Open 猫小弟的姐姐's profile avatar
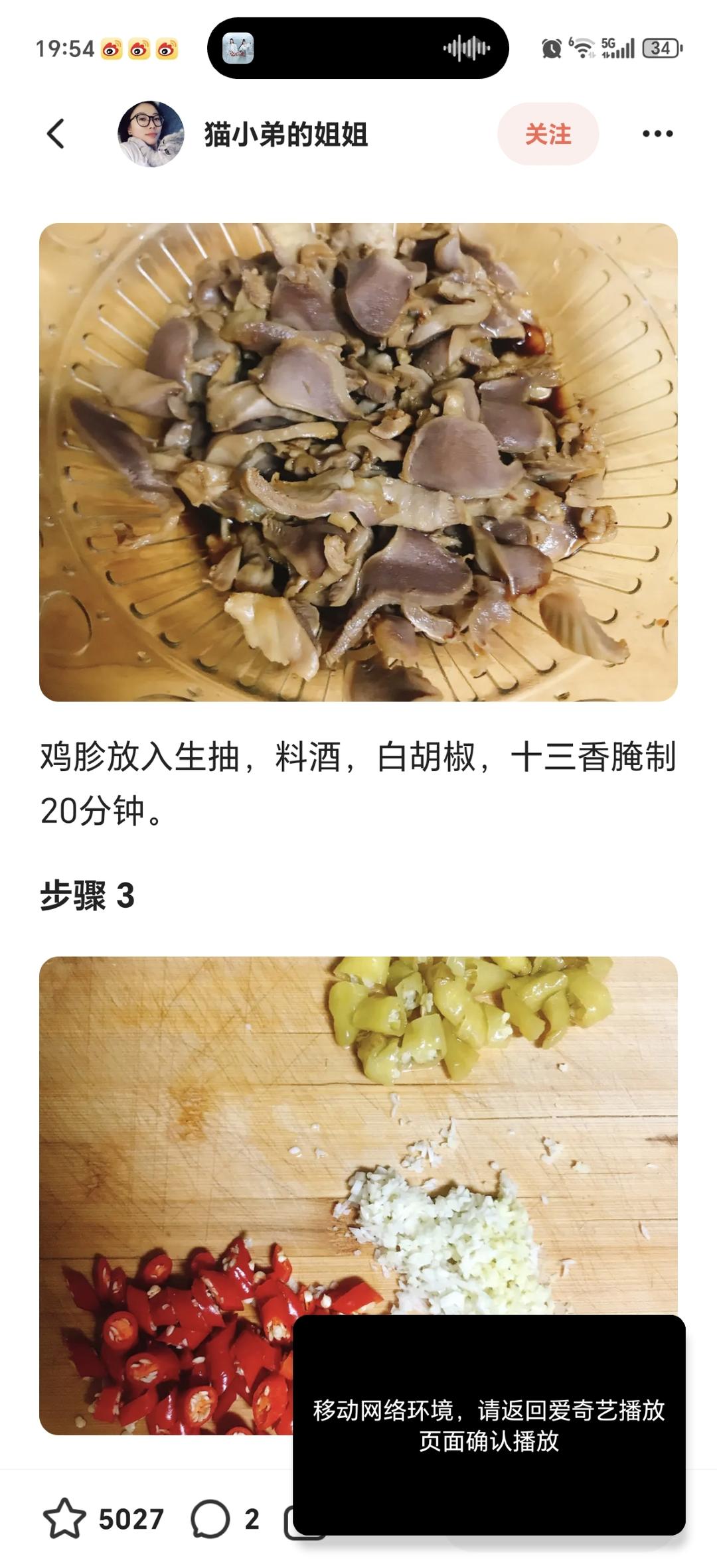This screenshot has width=717, height=1568. tap(151, 134)
